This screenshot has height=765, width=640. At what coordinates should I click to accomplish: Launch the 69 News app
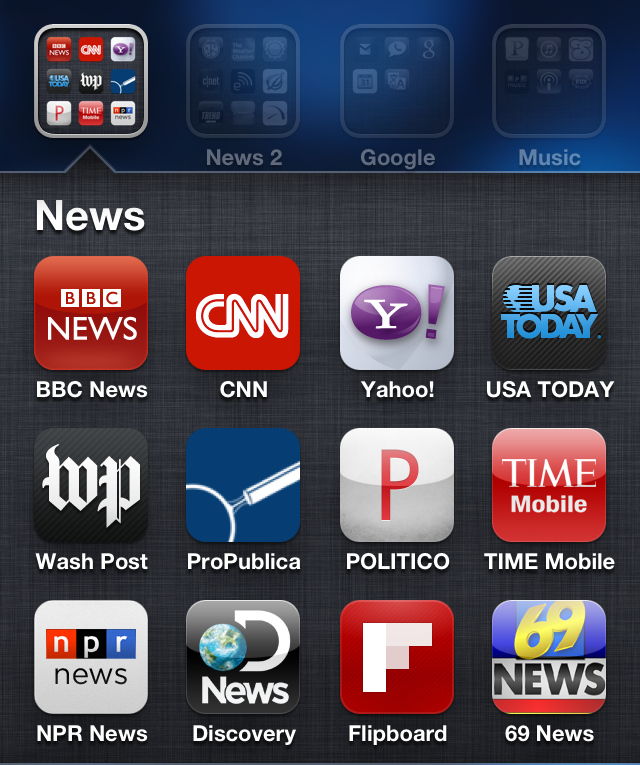(x=549, y=657)
